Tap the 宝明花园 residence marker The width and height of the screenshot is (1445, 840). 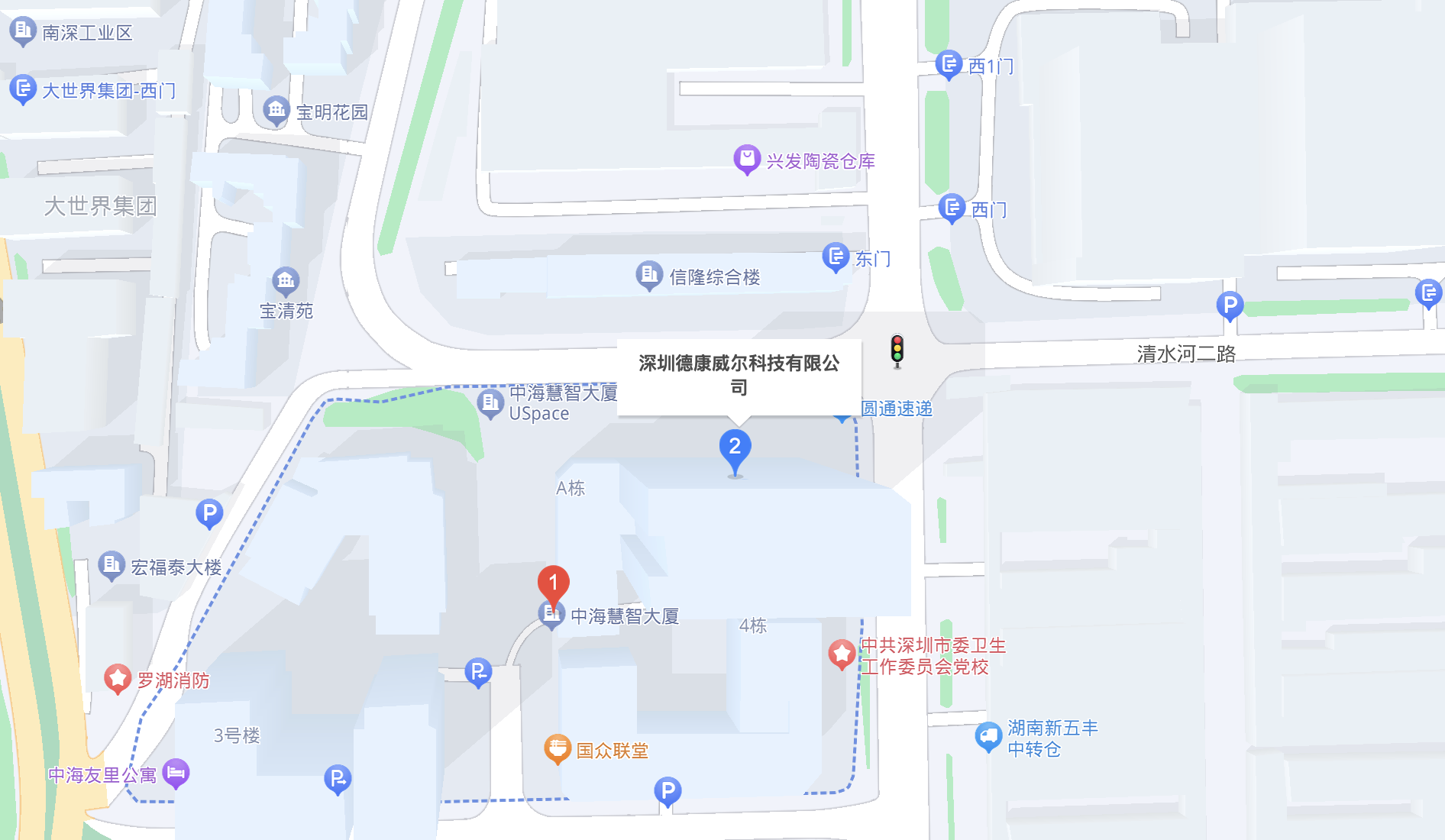click(x=276, y=111)
